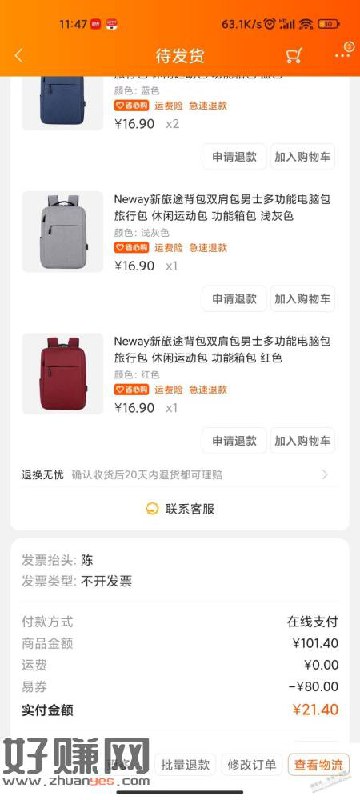Add the blue backpack to cart

302,157
